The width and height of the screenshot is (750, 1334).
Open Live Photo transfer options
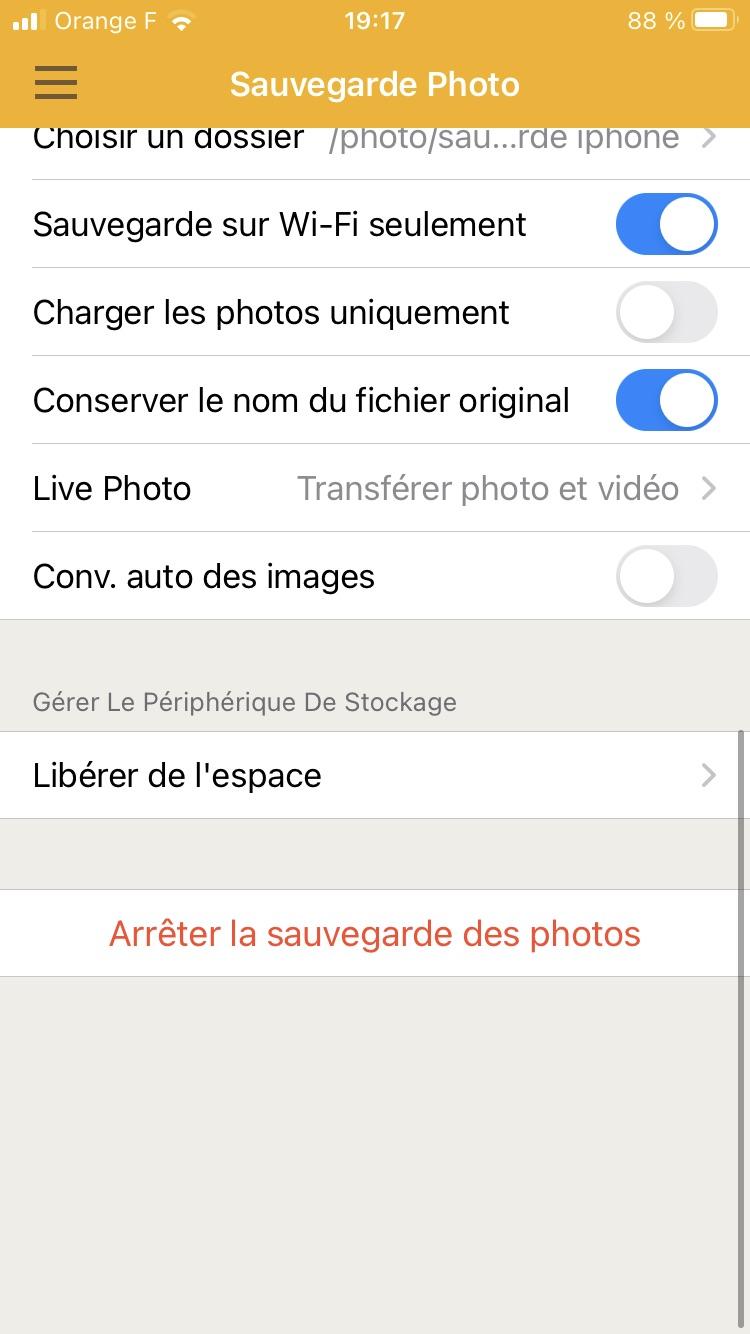(375, 488)
